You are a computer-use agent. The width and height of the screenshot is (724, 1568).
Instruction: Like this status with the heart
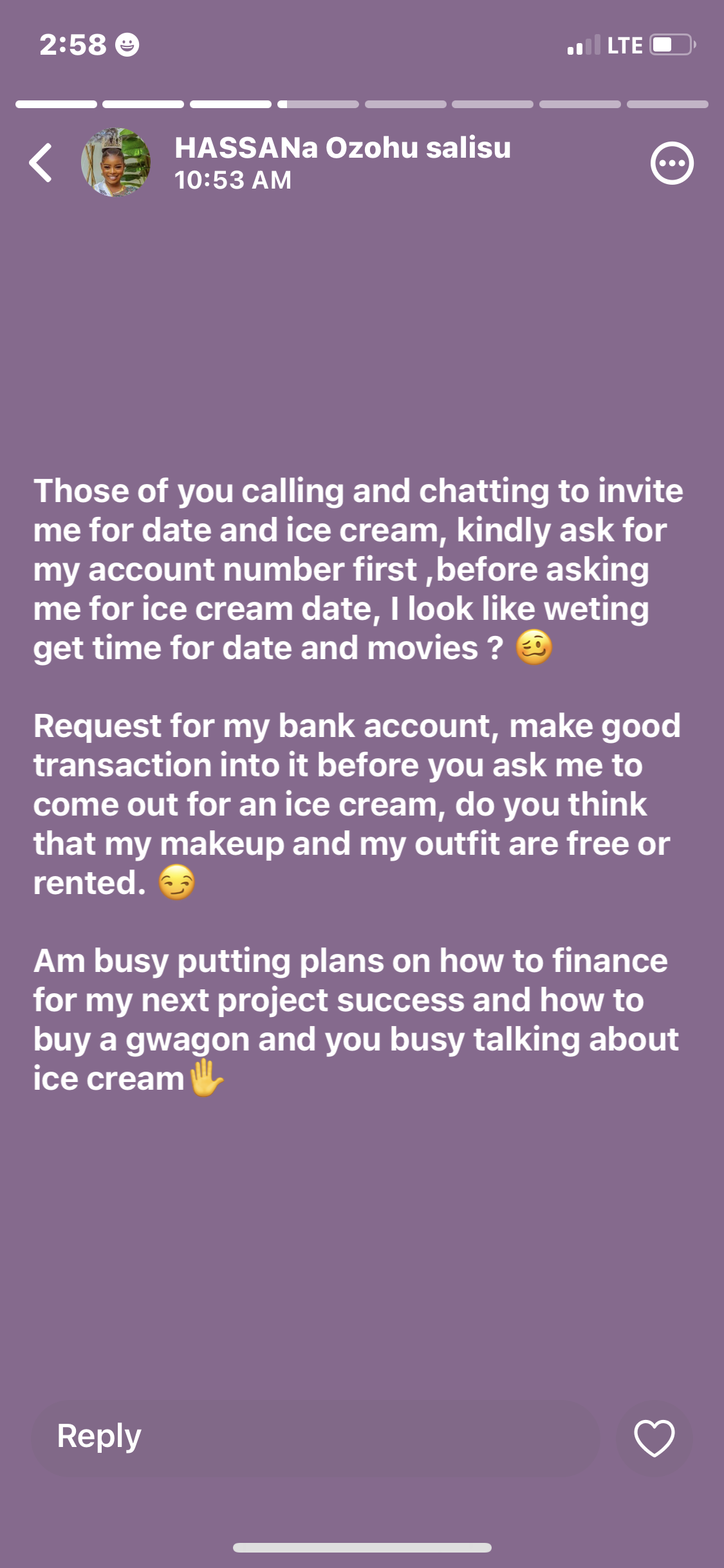point(654,1437)
